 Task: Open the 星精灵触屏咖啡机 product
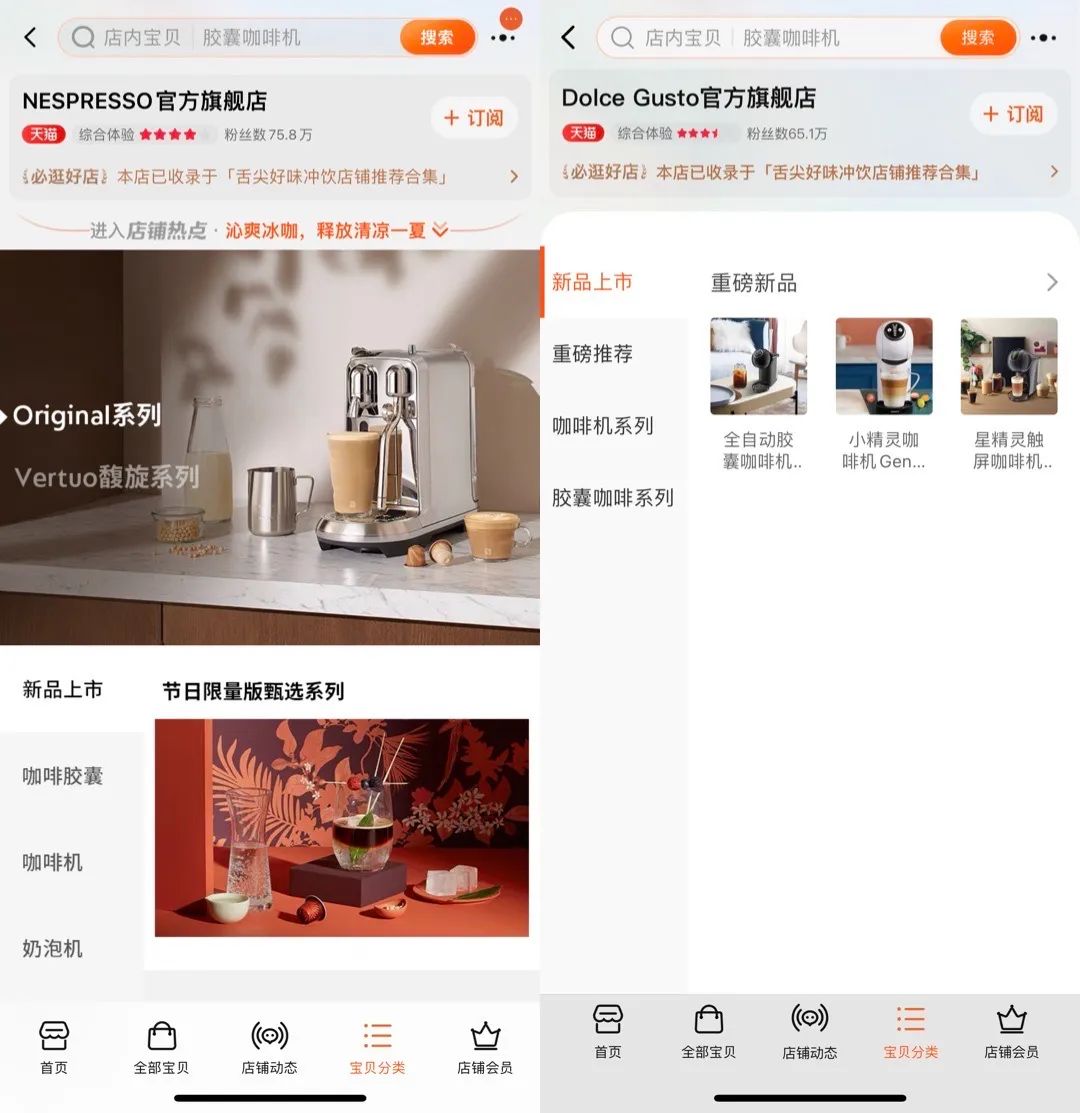(1009, 392)
